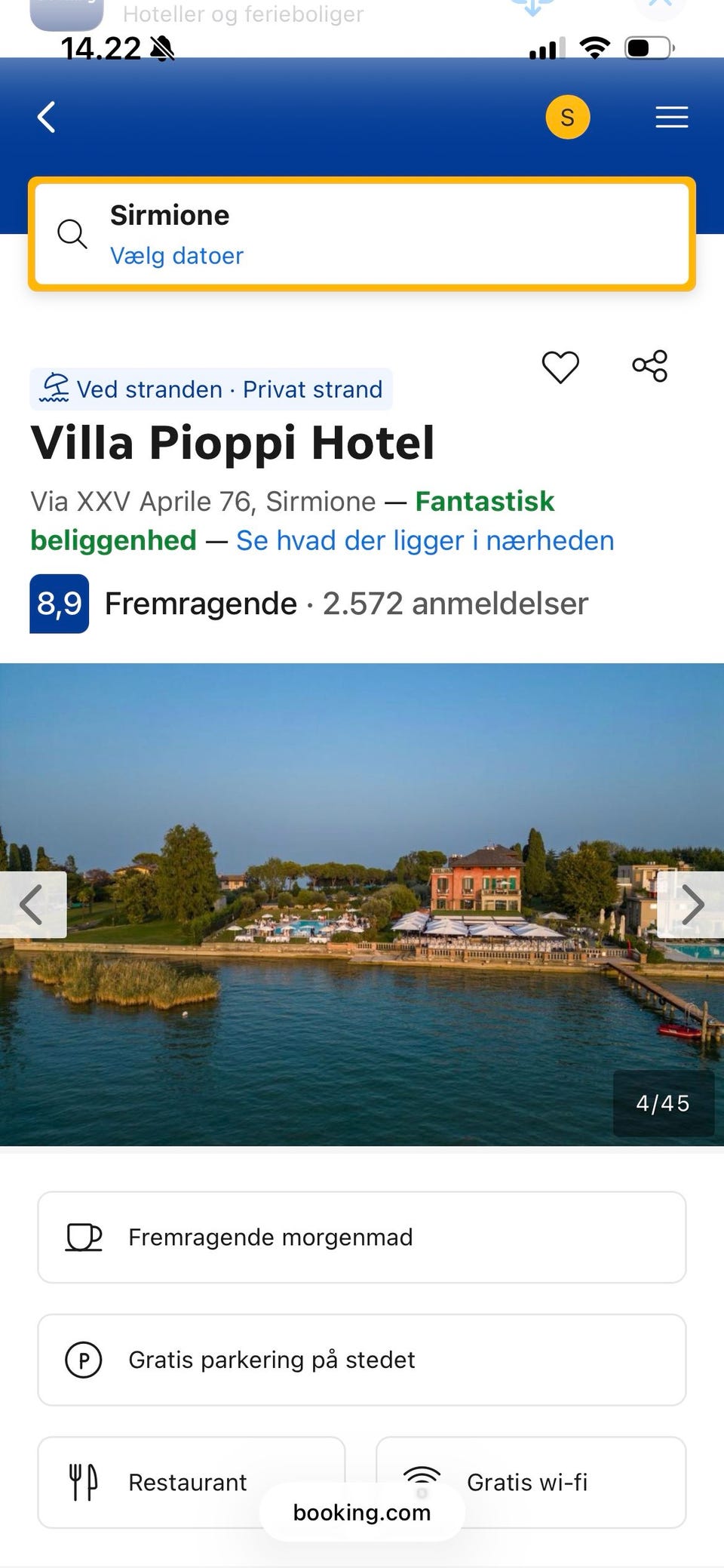Show next photo with right carousel arrow
Screen dimensions: 724x1568
tap(691, 905)
